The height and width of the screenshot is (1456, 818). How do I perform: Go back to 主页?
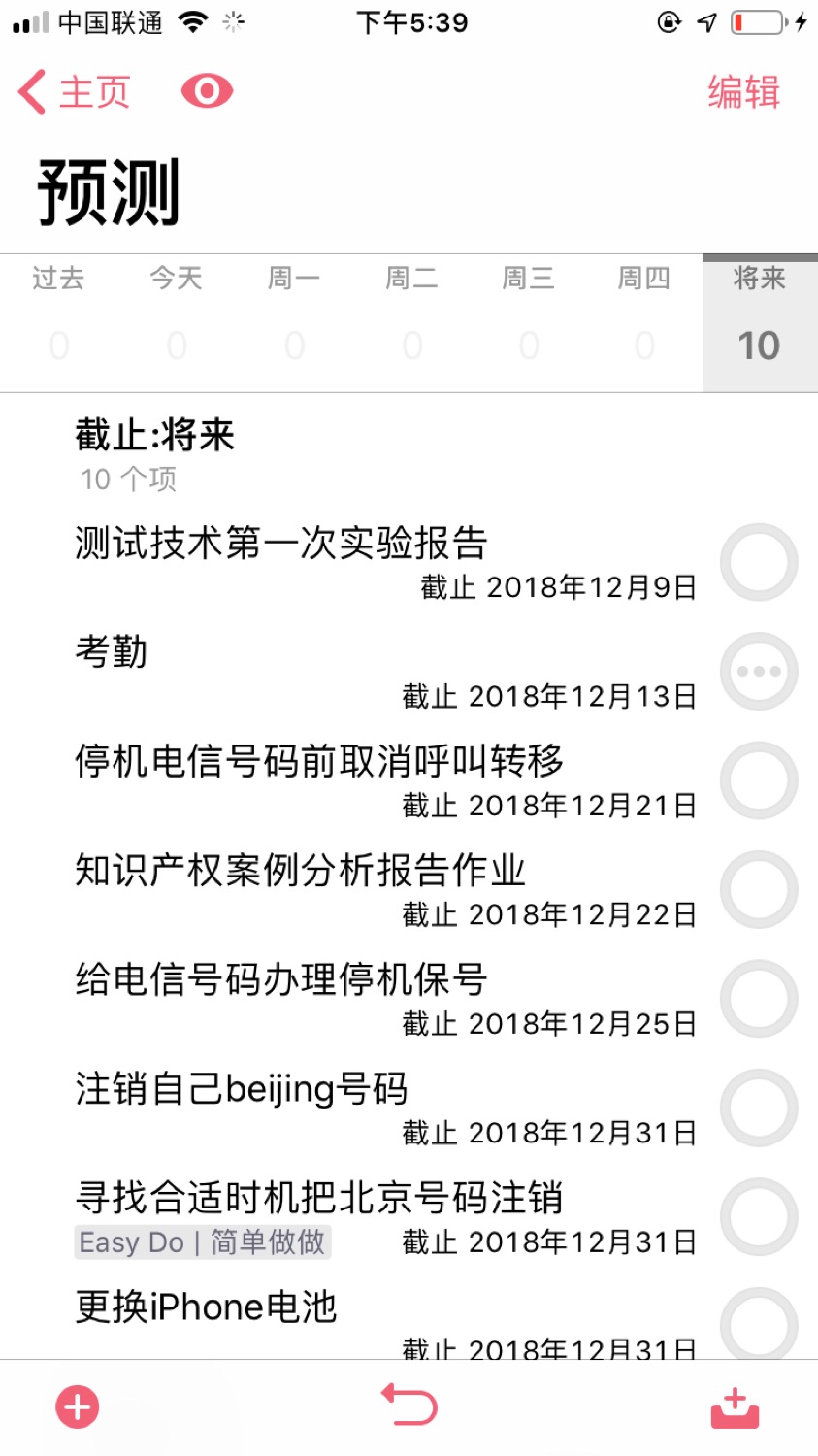point(74,92)
